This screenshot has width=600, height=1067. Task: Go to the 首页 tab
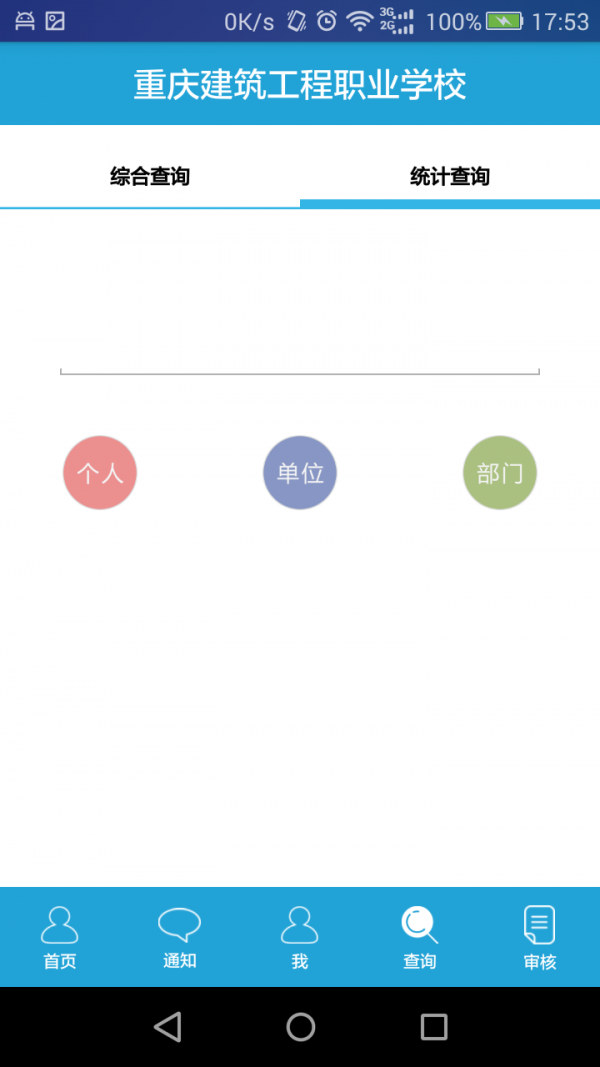pos(60,937)
